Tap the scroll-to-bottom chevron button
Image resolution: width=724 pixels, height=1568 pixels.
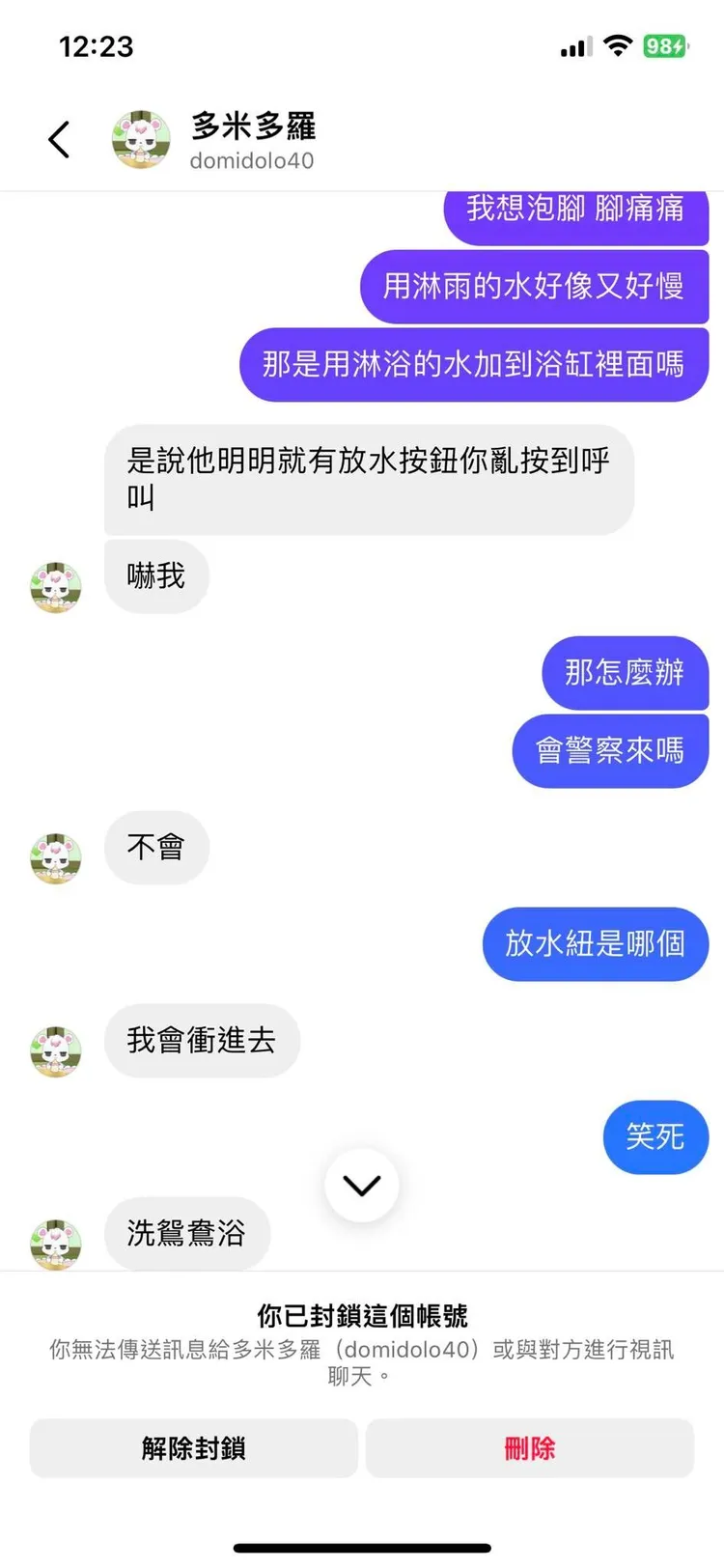click(362, 1185)
